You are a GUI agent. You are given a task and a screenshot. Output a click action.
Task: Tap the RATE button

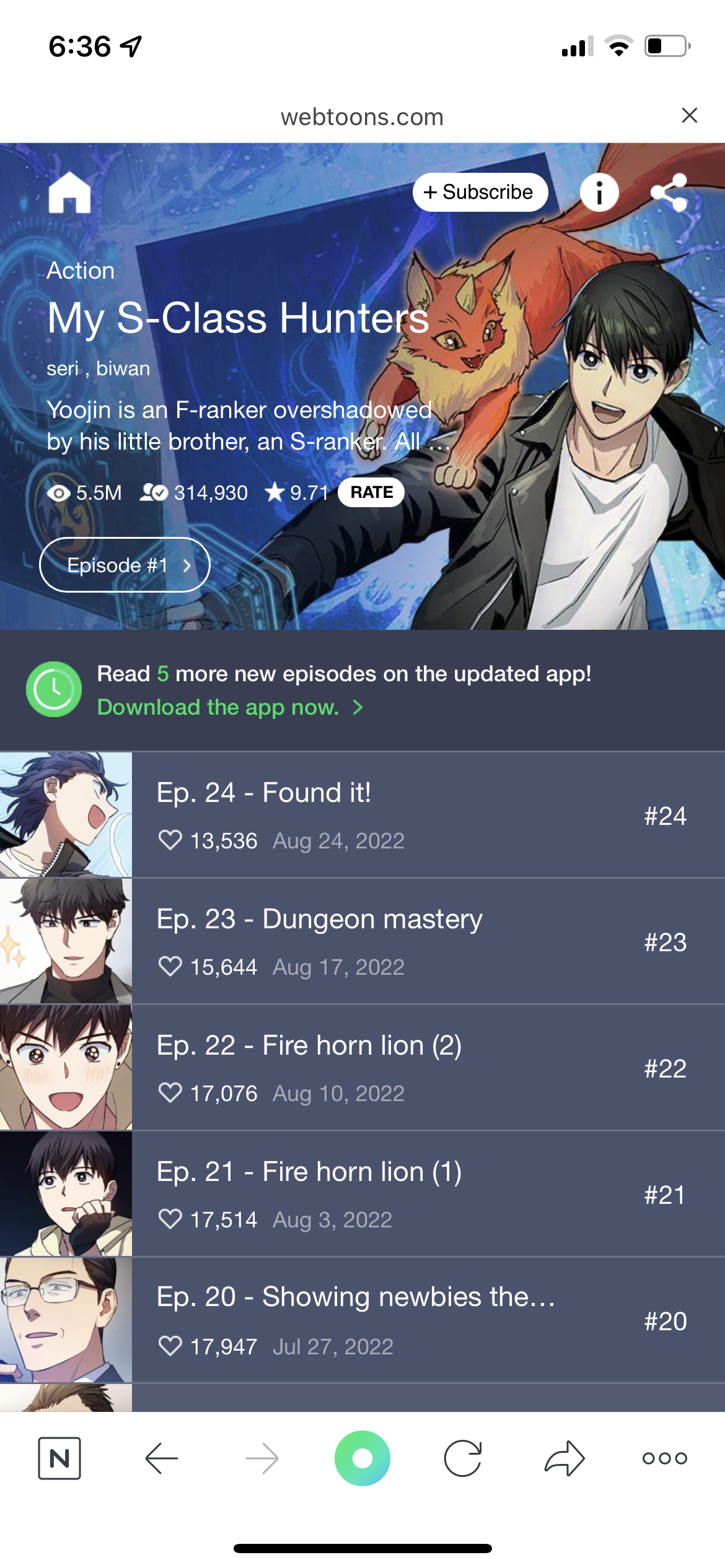(371, 492)
